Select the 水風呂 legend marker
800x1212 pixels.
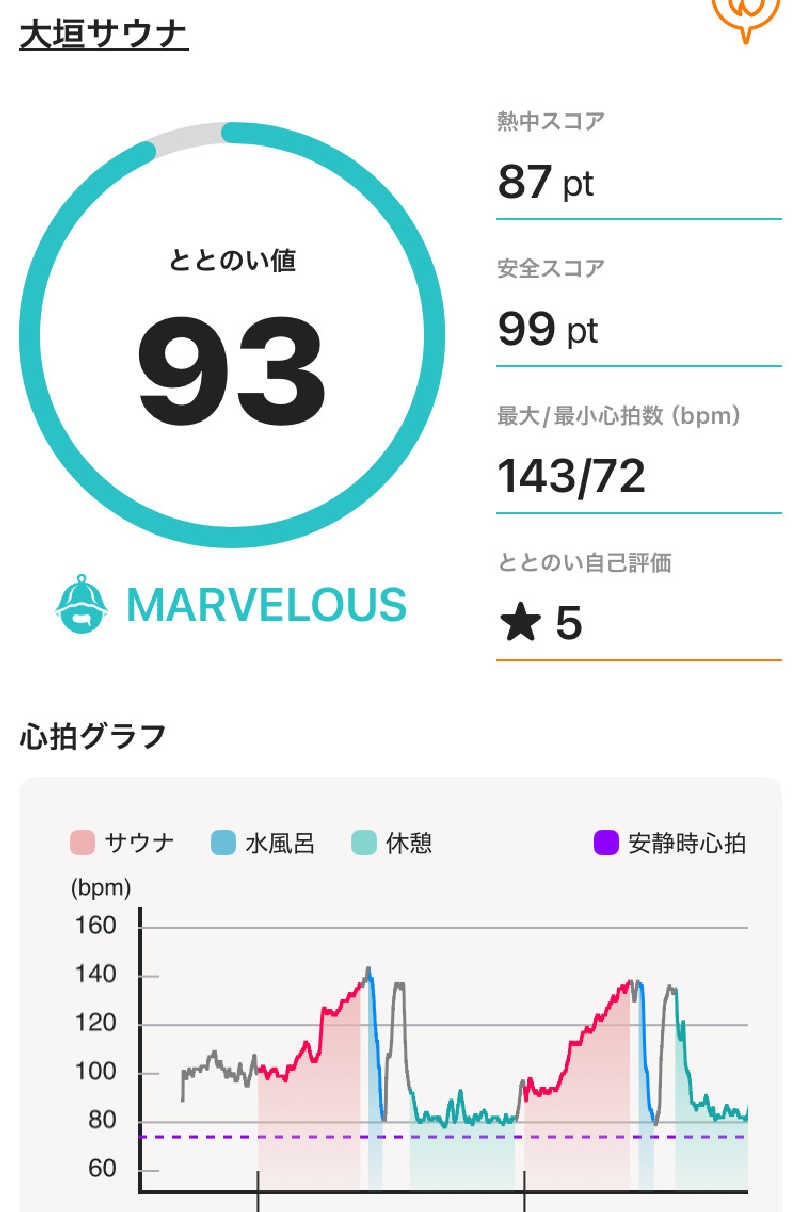[221, 843]
